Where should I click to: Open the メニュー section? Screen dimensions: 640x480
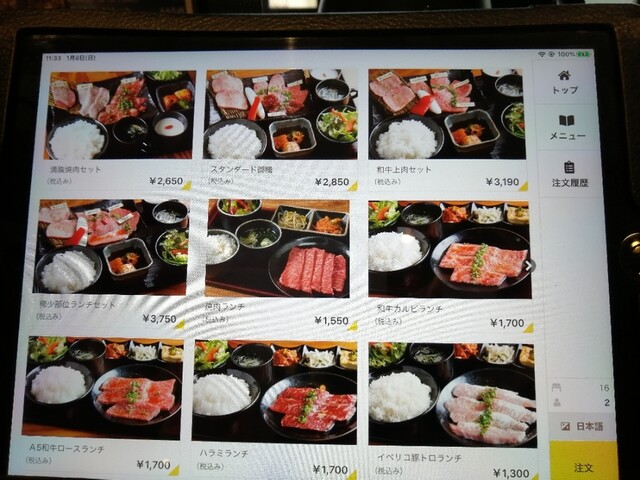click(x=567, y=127)
